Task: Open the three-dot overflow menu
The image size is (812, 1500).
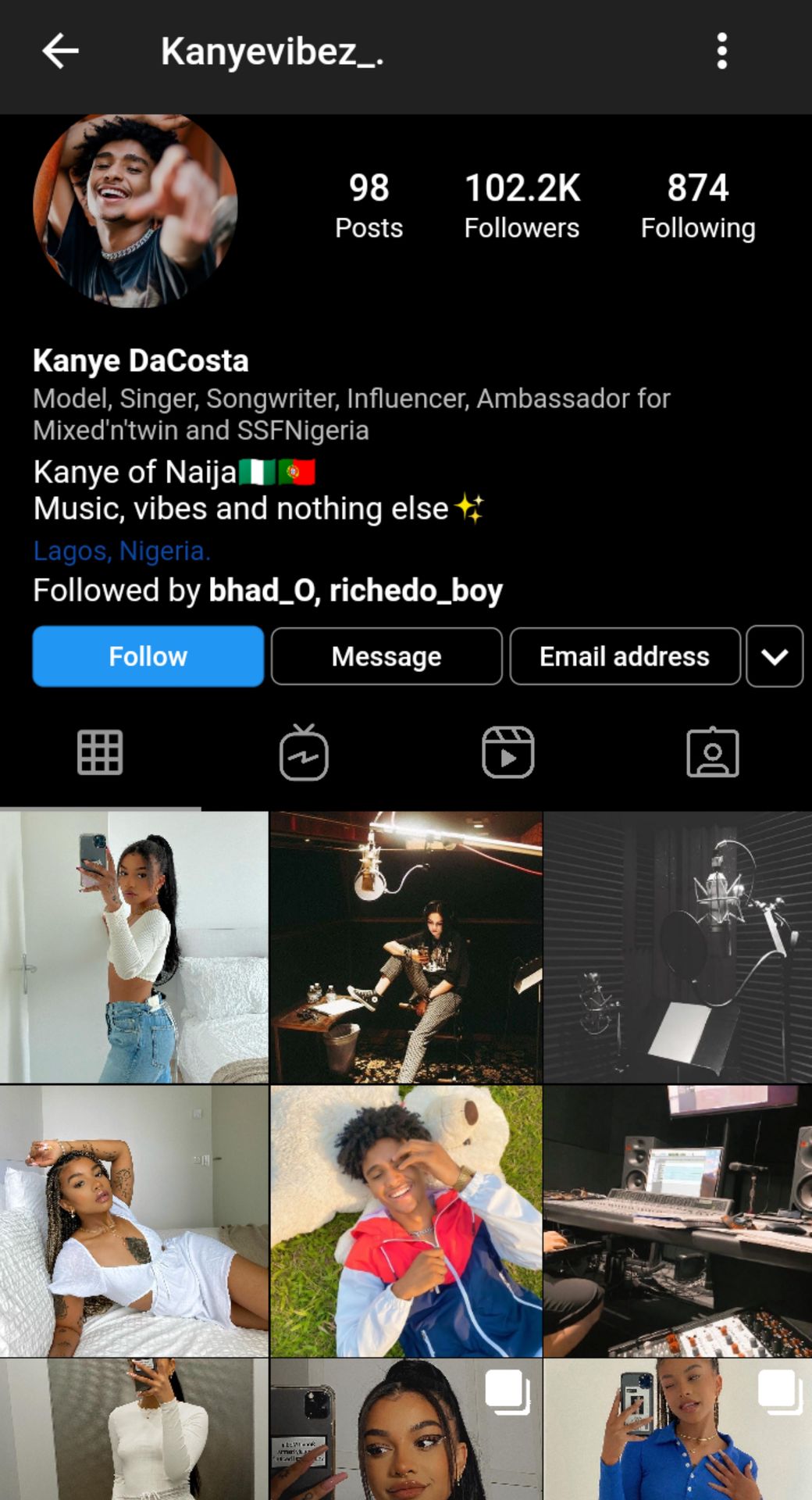Action: (x=722, y=52)
